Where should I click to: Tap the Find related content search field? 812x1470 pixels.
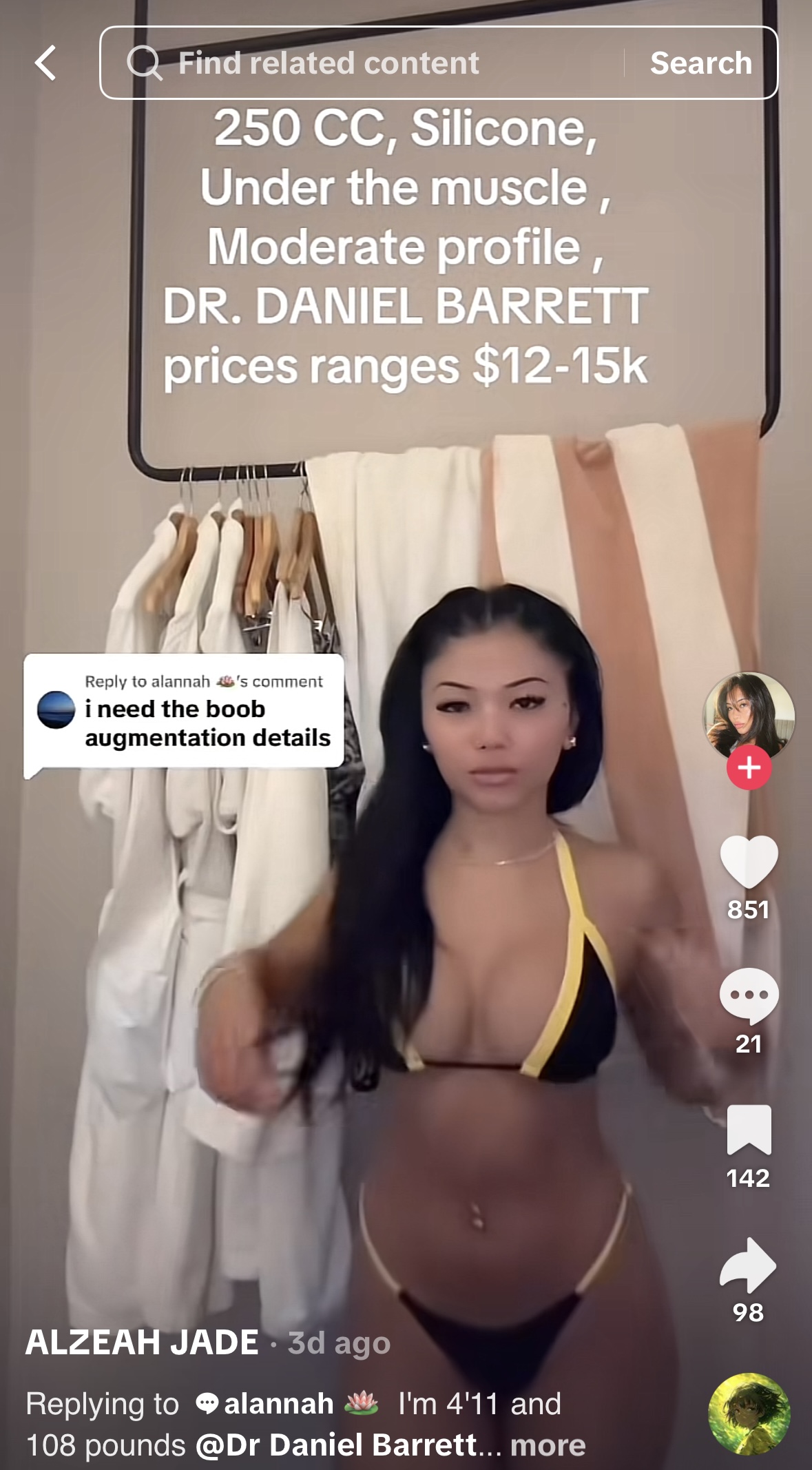click(x=362, y=63)
